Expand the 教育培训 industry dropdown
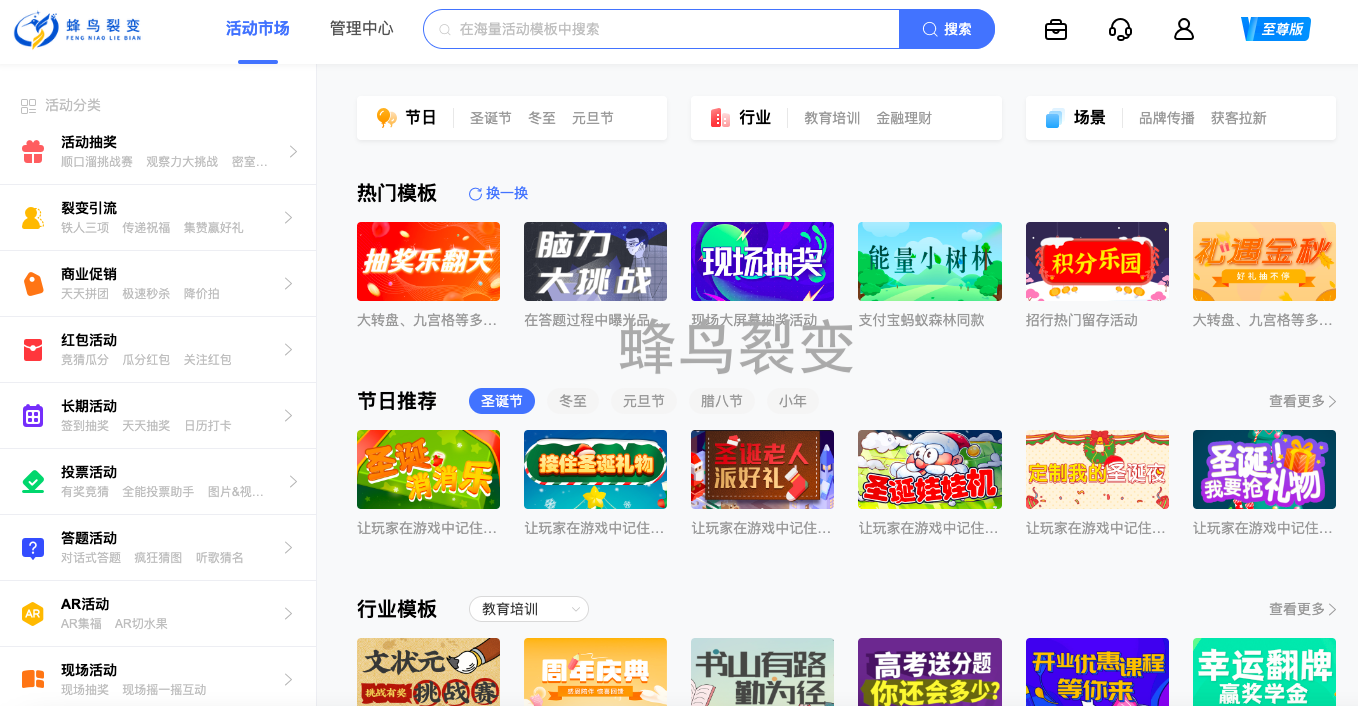This screenshot has width=1358, height=706. 528,609
